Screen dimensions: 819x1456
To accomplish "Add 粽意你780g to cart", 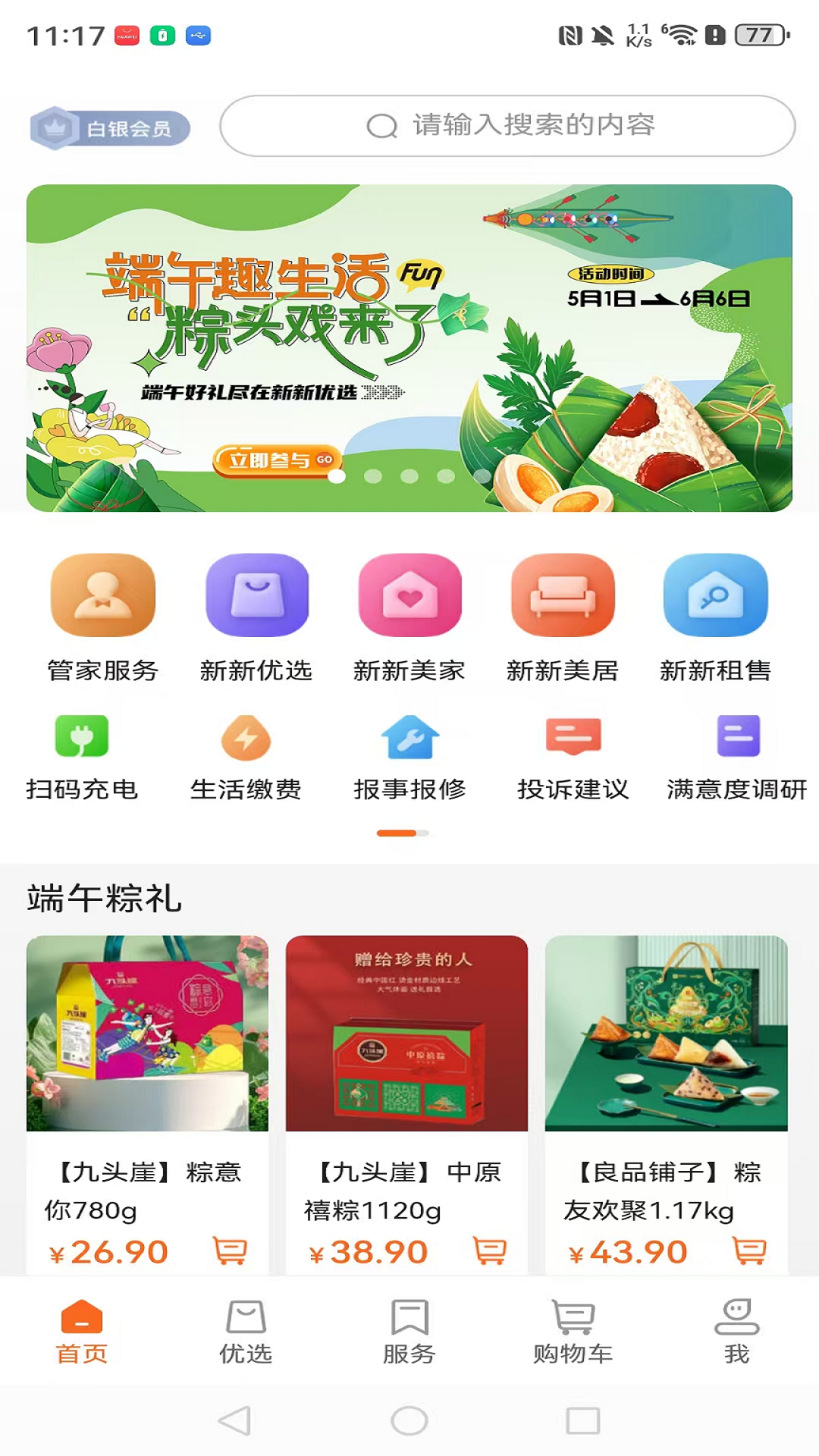I will 231,1250.
